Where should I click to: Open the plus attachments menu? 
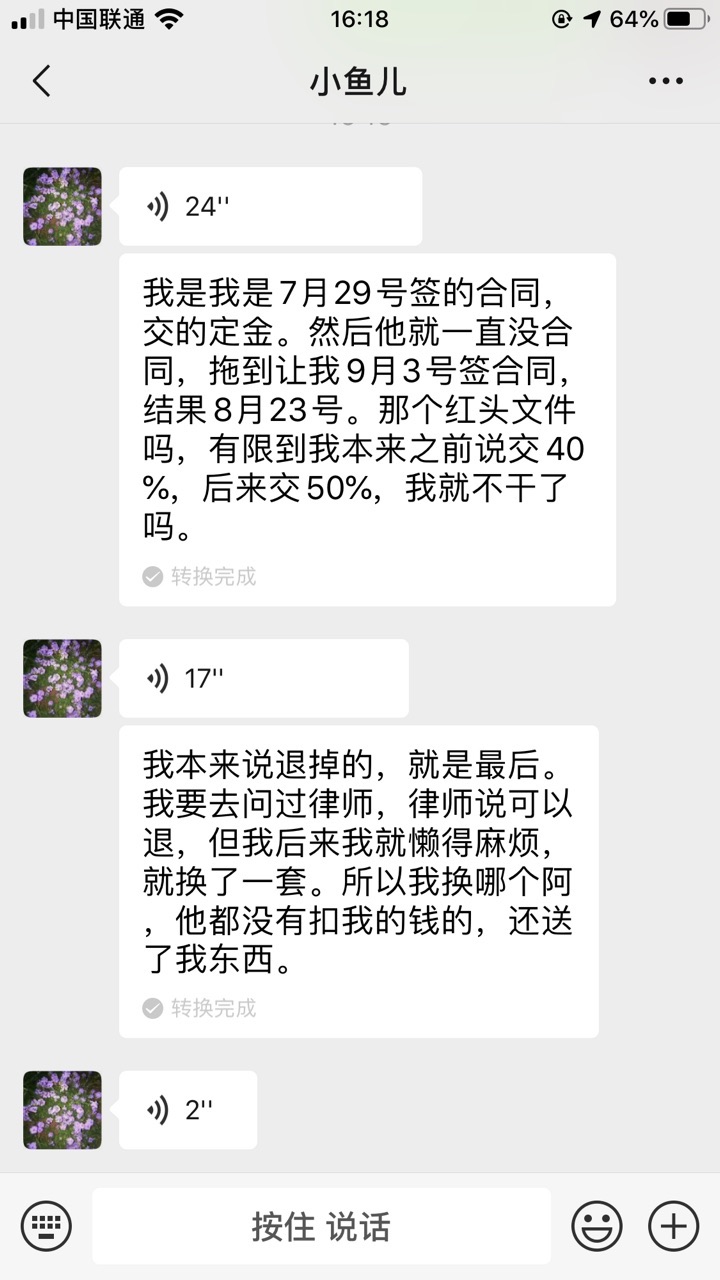click(674, 1226)
